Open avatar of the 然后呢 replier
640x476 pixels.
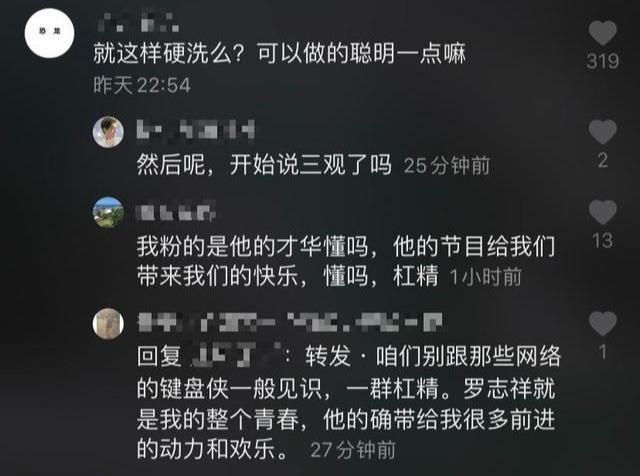click(x=108, y=132)
